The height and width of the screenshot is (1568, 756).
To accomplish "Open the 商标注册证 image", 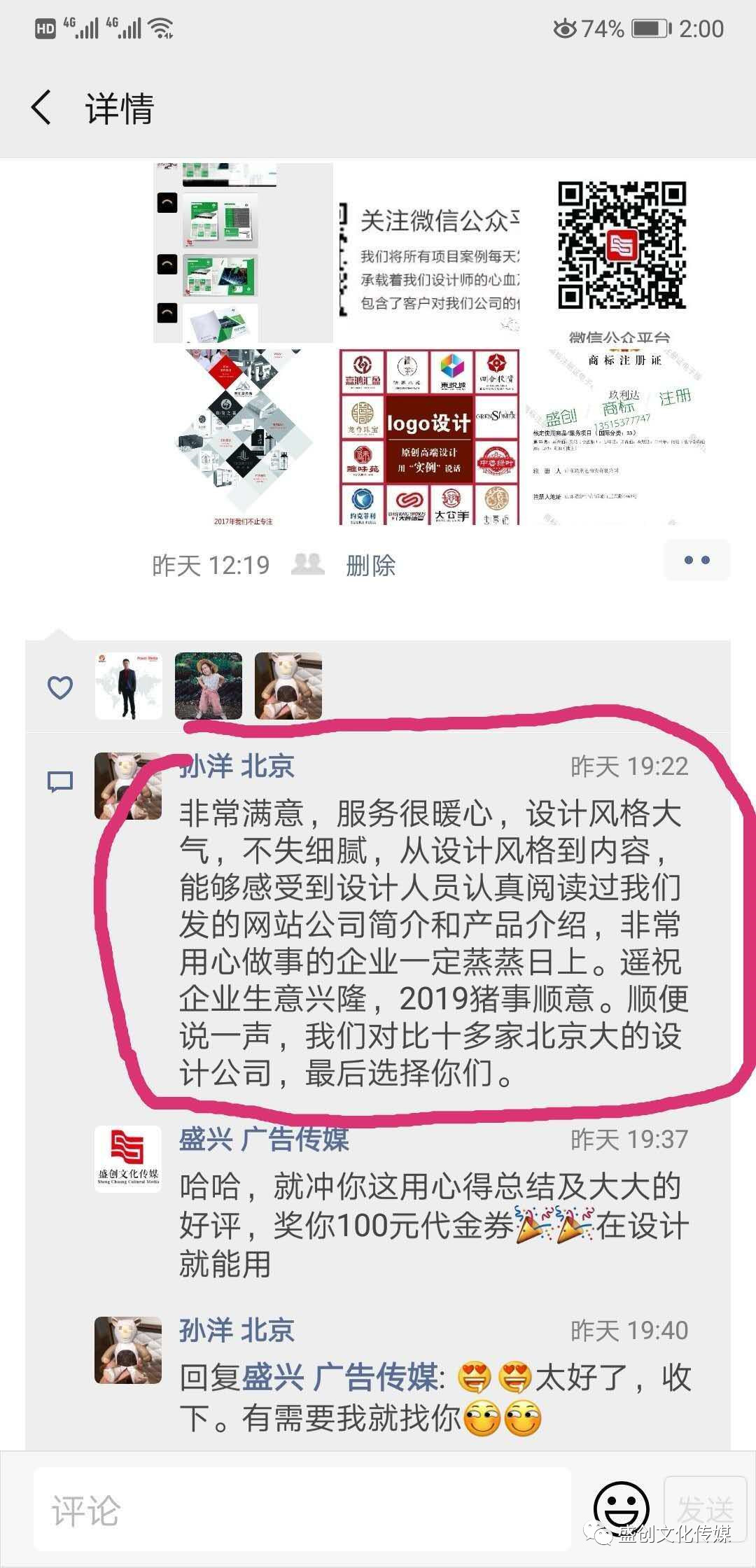I will tap(622, 437).
